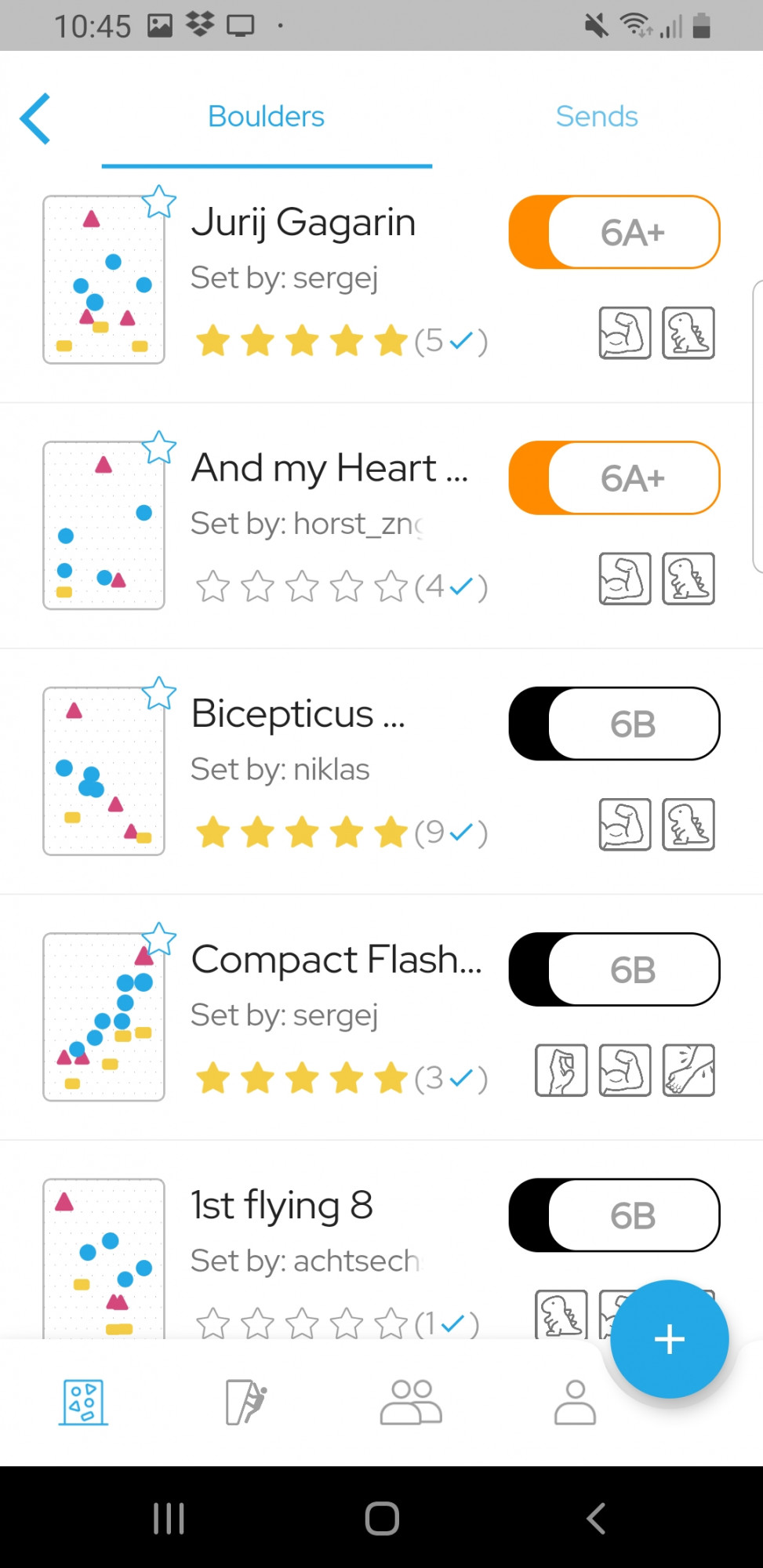Tap the system home button
The image size is (763, 1568).
click(382, 1519)
